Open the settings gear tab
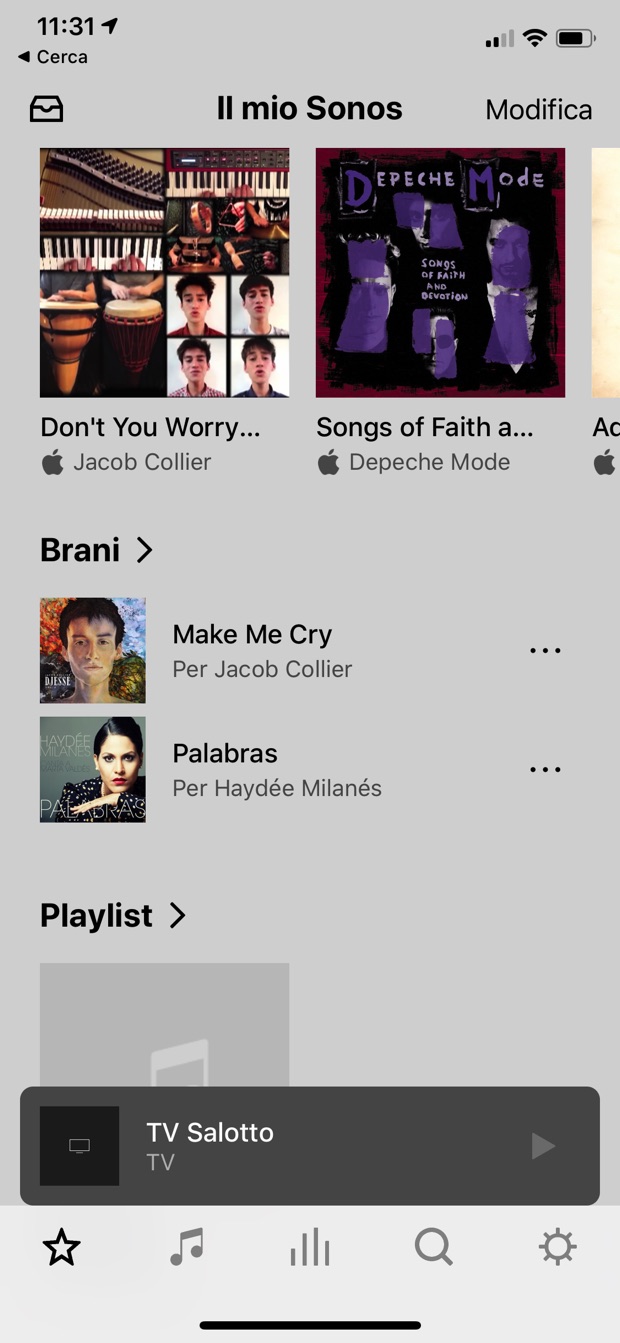 point(557,1247)
